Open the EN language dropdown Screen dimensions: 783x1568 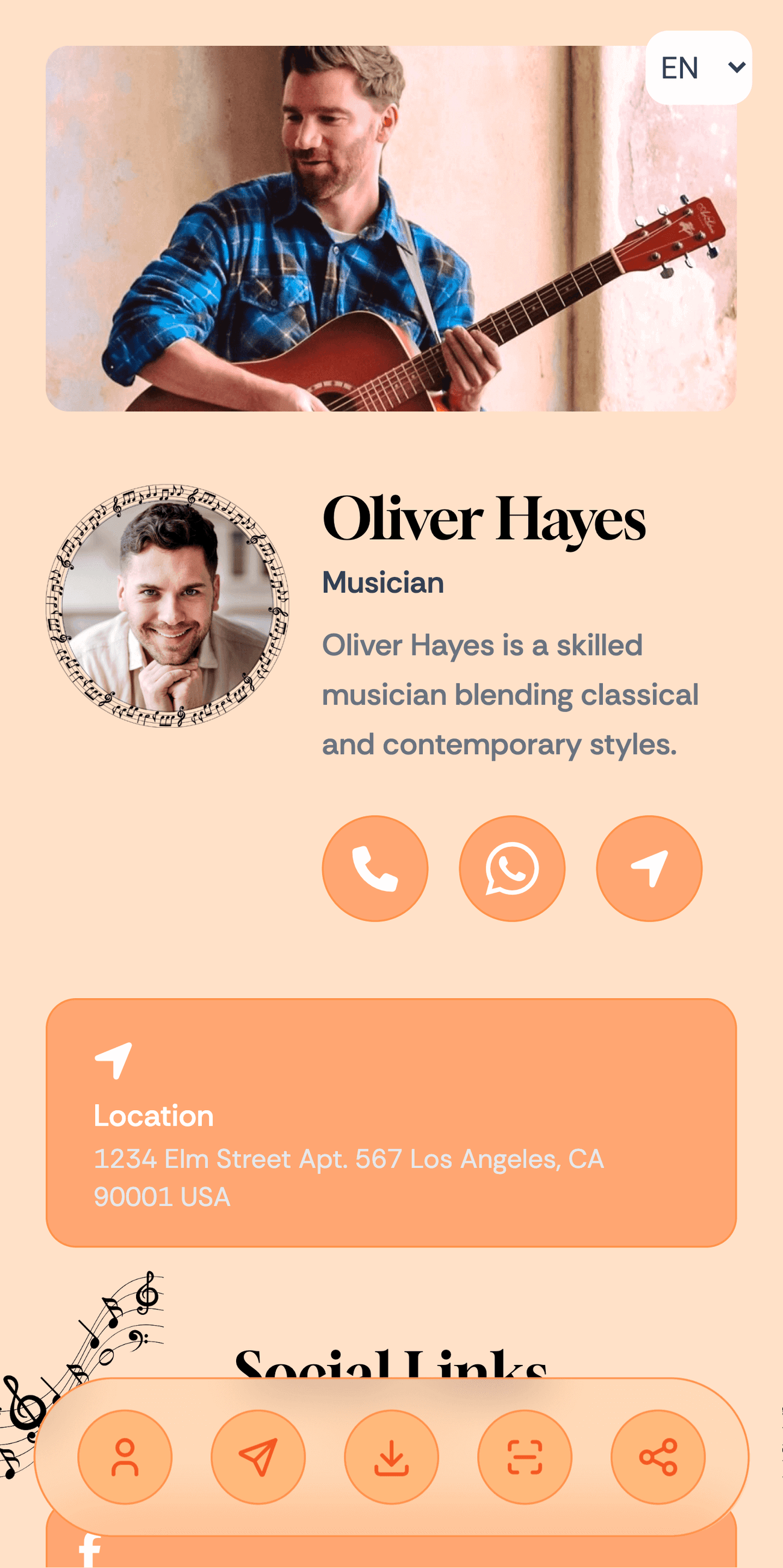[699, 67]
